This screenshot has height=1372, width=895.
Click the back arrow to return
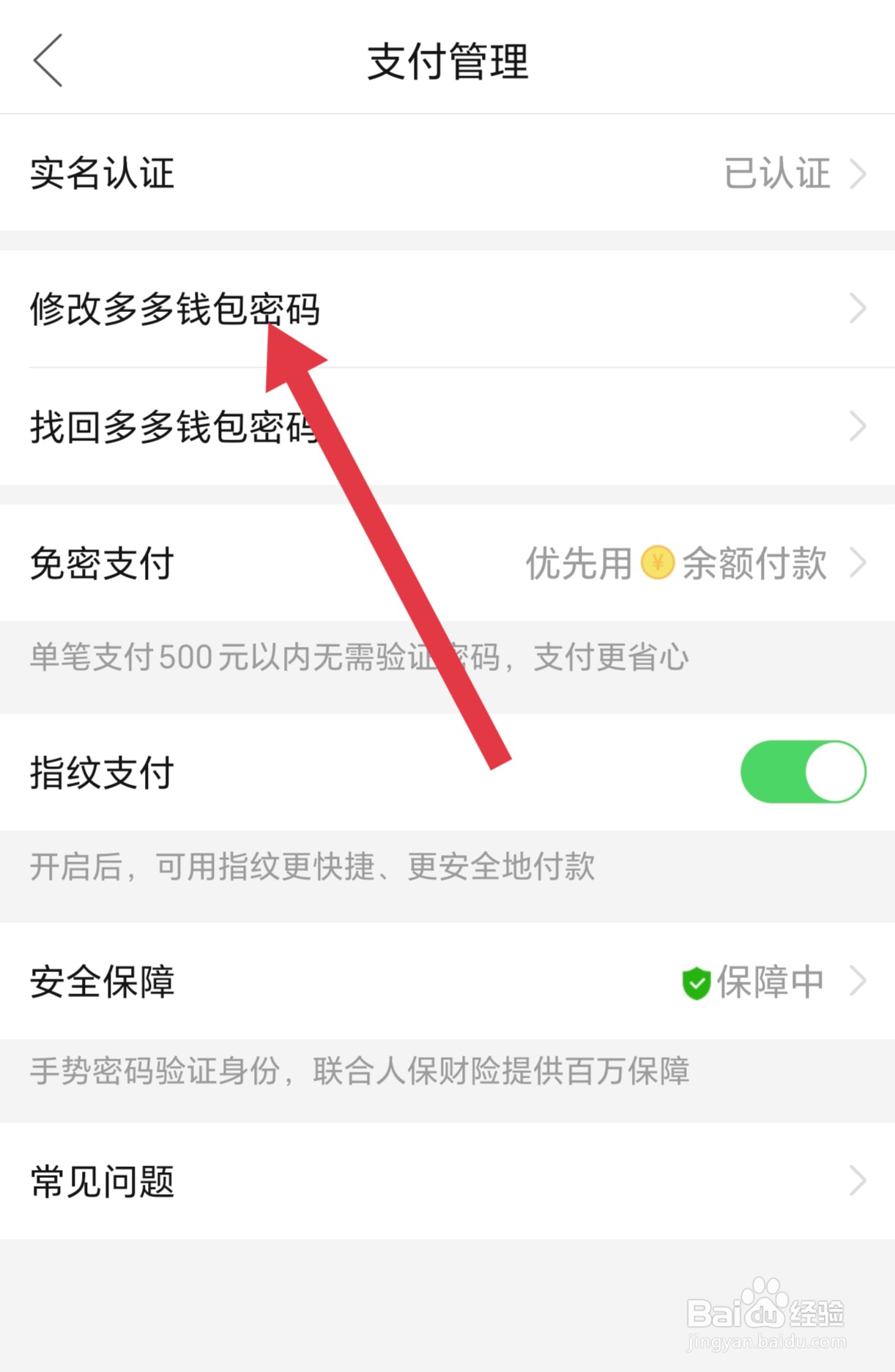click(47, 60)
